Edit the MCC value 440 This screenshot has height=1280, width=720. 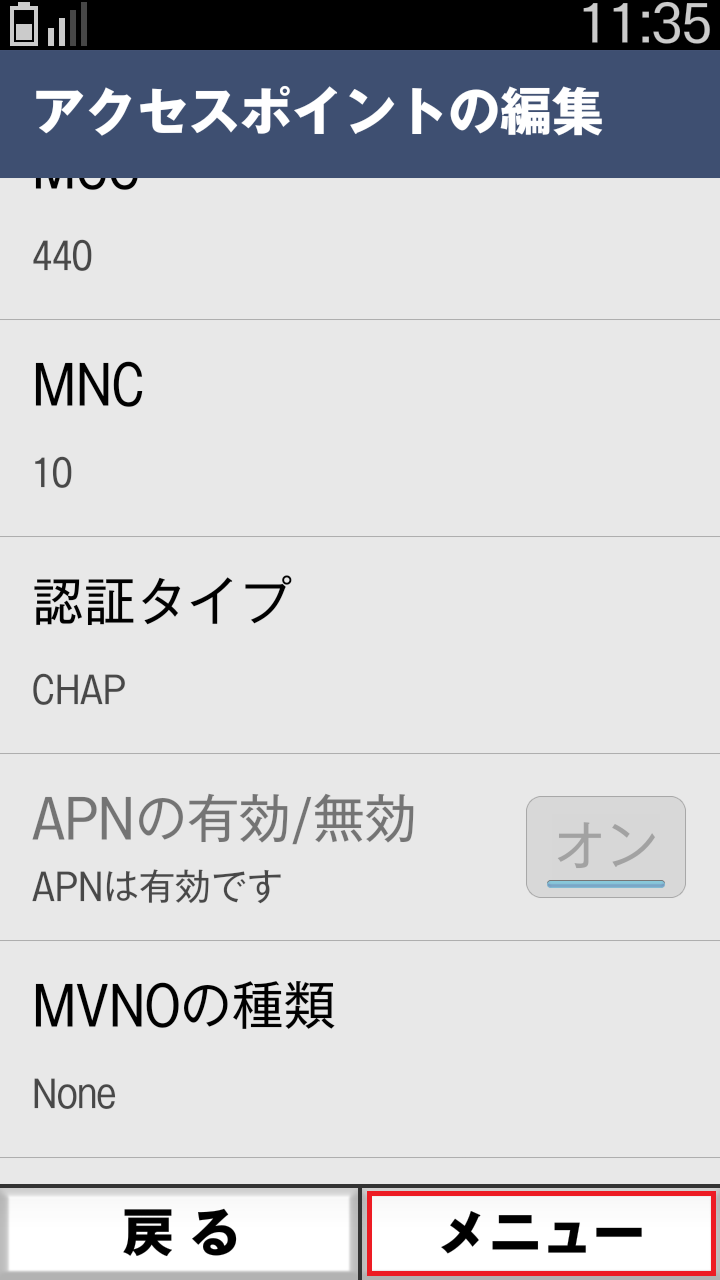360,255
